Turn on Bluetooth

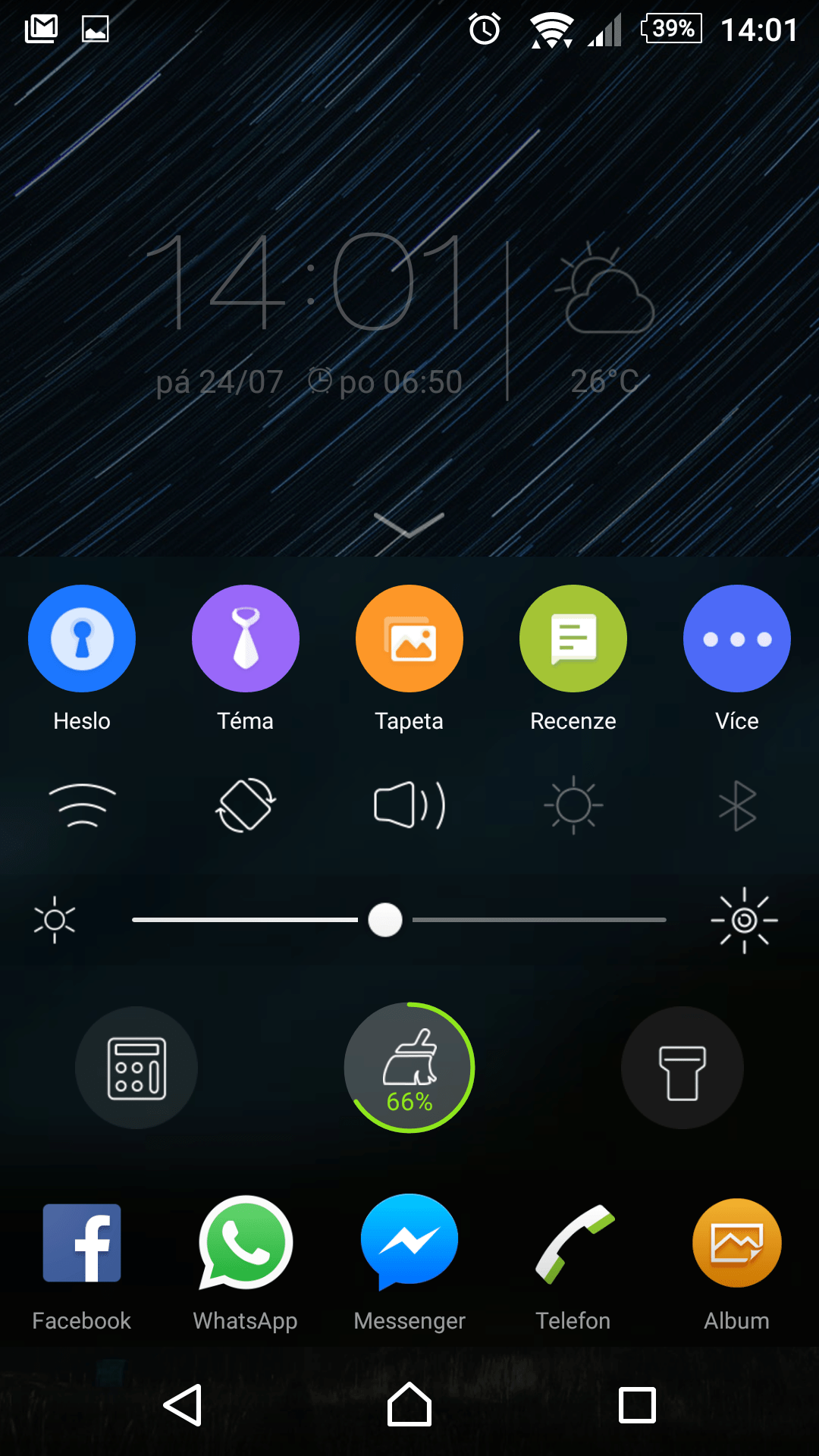click(x=737, y=805)
